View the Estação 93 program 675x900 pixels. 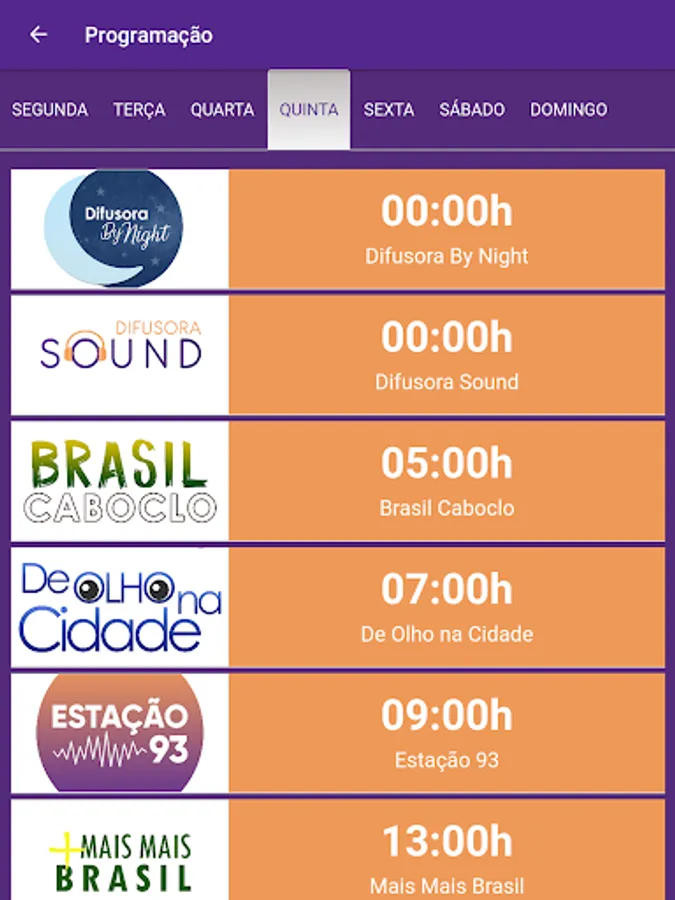pyautogui.click(x=446, y=733)
